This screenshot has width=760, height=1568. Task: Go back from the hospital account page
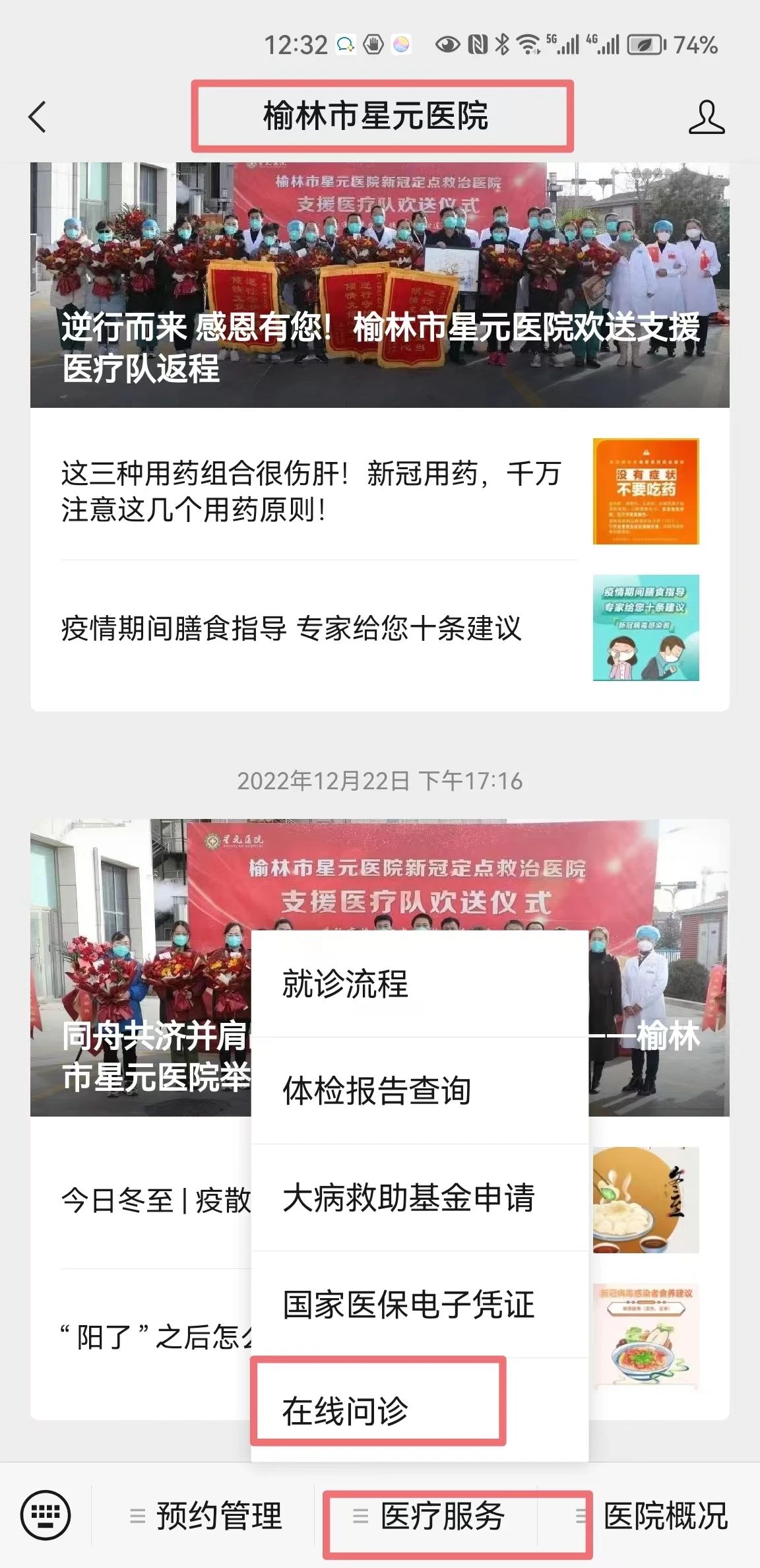click(x=38, y=117)
